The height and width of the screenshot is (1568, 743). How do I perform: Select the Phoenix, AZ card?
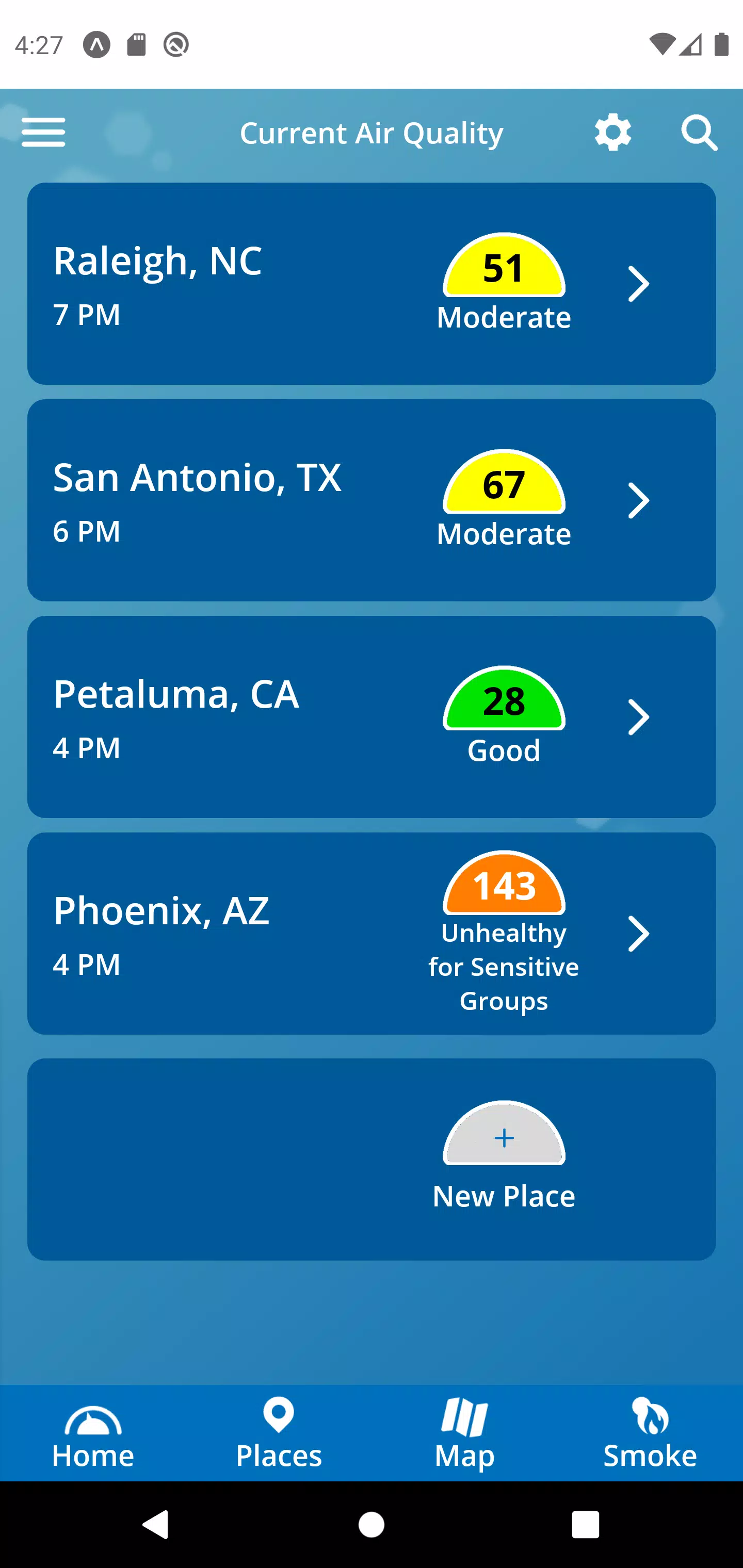(372, 934)
